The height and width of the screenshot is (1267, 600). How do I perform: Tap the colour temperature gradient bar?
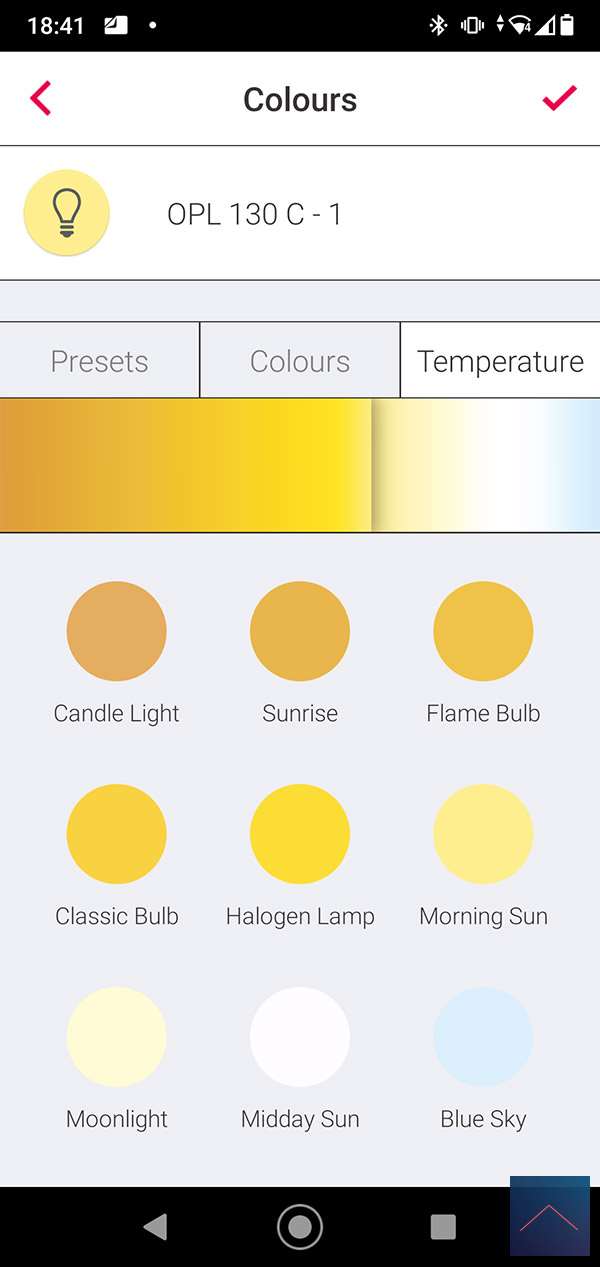click(x=300, y=465)
